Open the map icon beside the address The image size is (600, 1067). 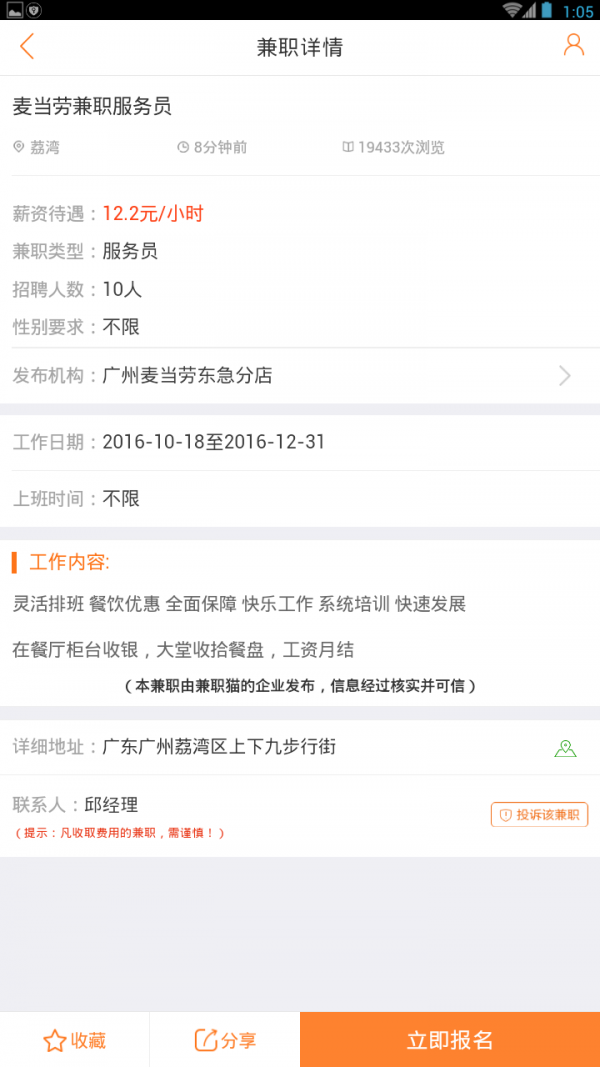[565, 748]
